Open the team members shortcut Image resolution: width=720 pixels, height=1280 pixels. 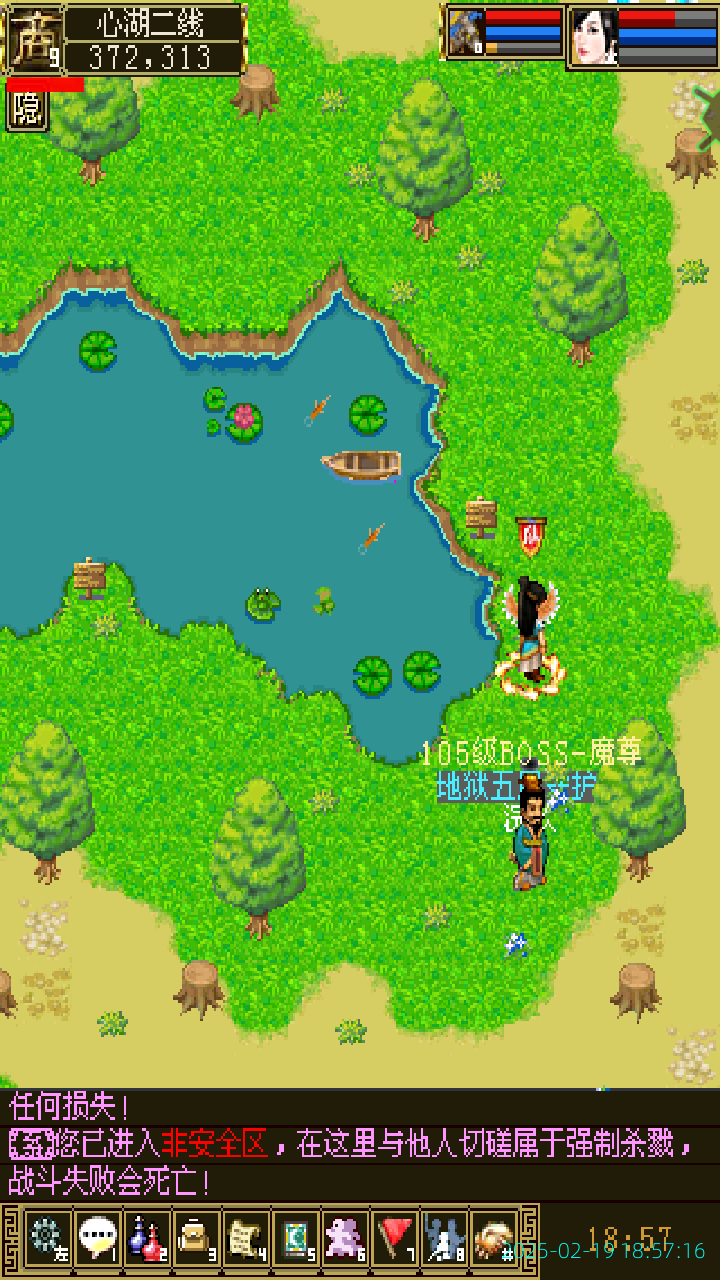click(x=445, y=1238)
